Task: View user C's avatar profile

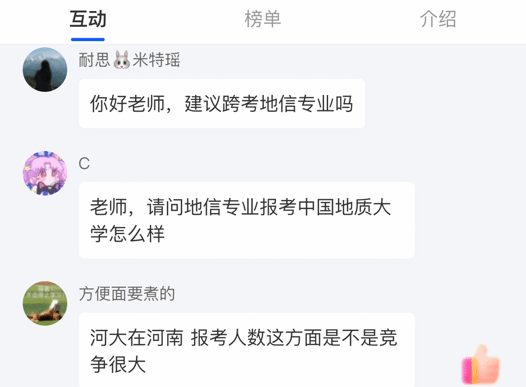Action: pos(45,173)
